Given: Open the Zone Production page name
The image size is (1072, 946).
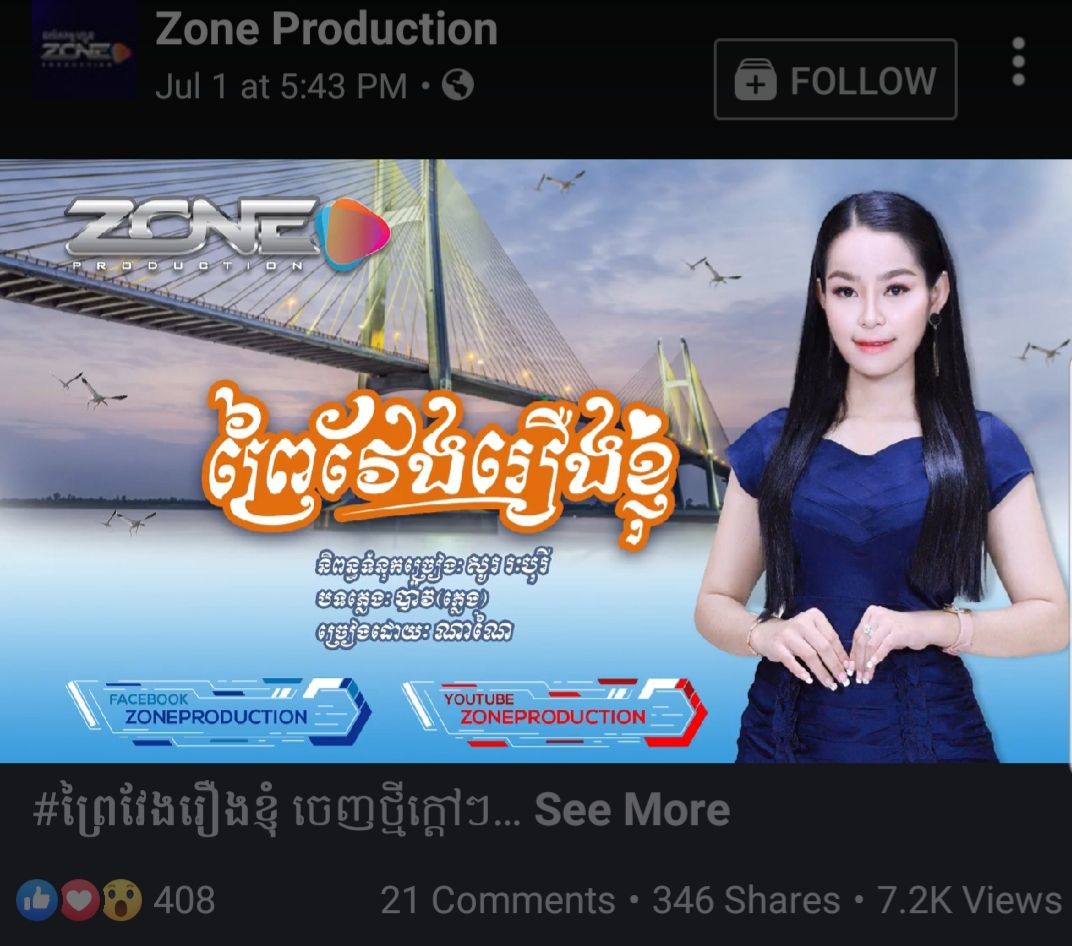Looking at the screenshot, I should click(326, 30).
